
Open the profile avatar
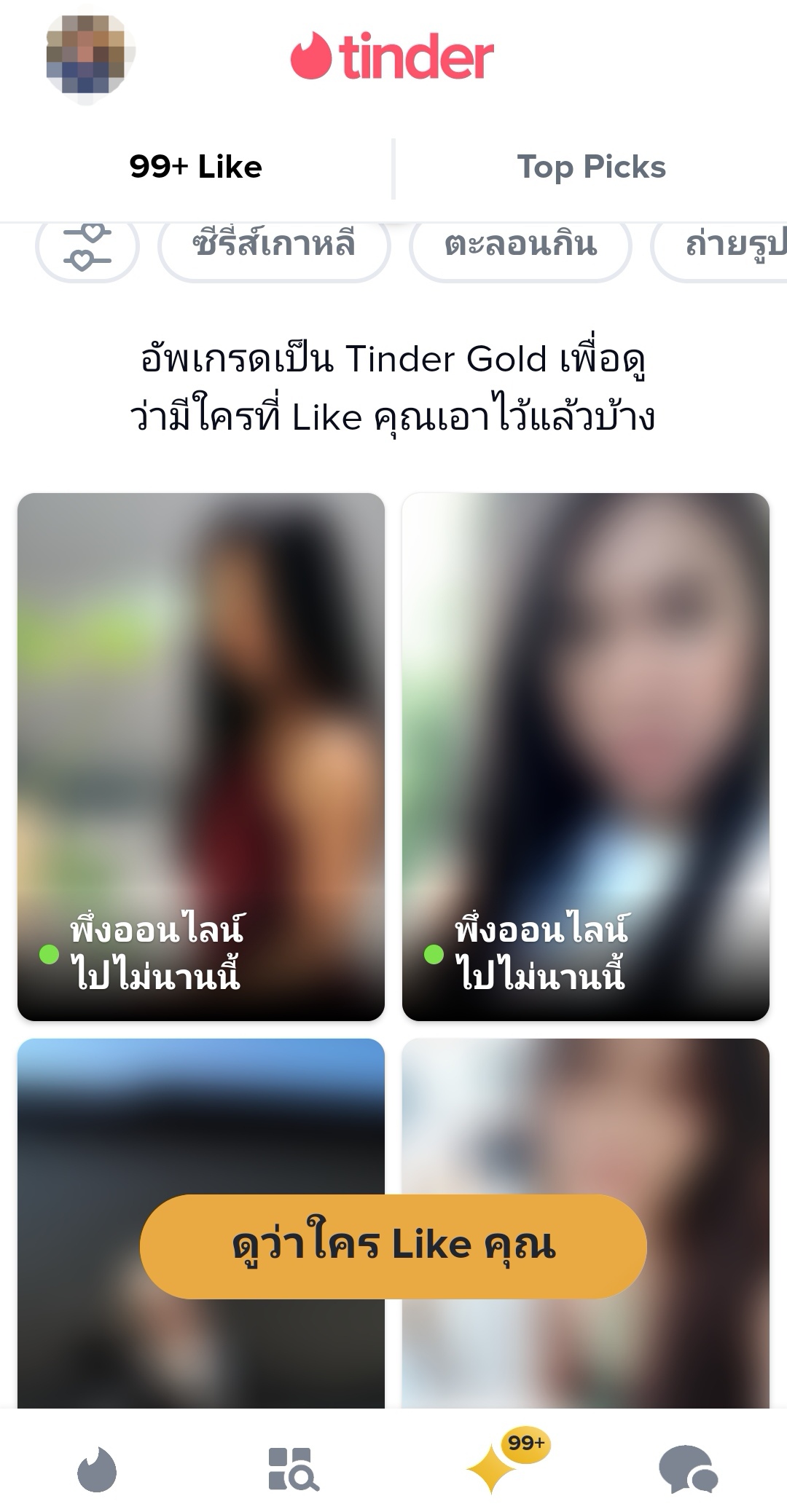(89, 55)
